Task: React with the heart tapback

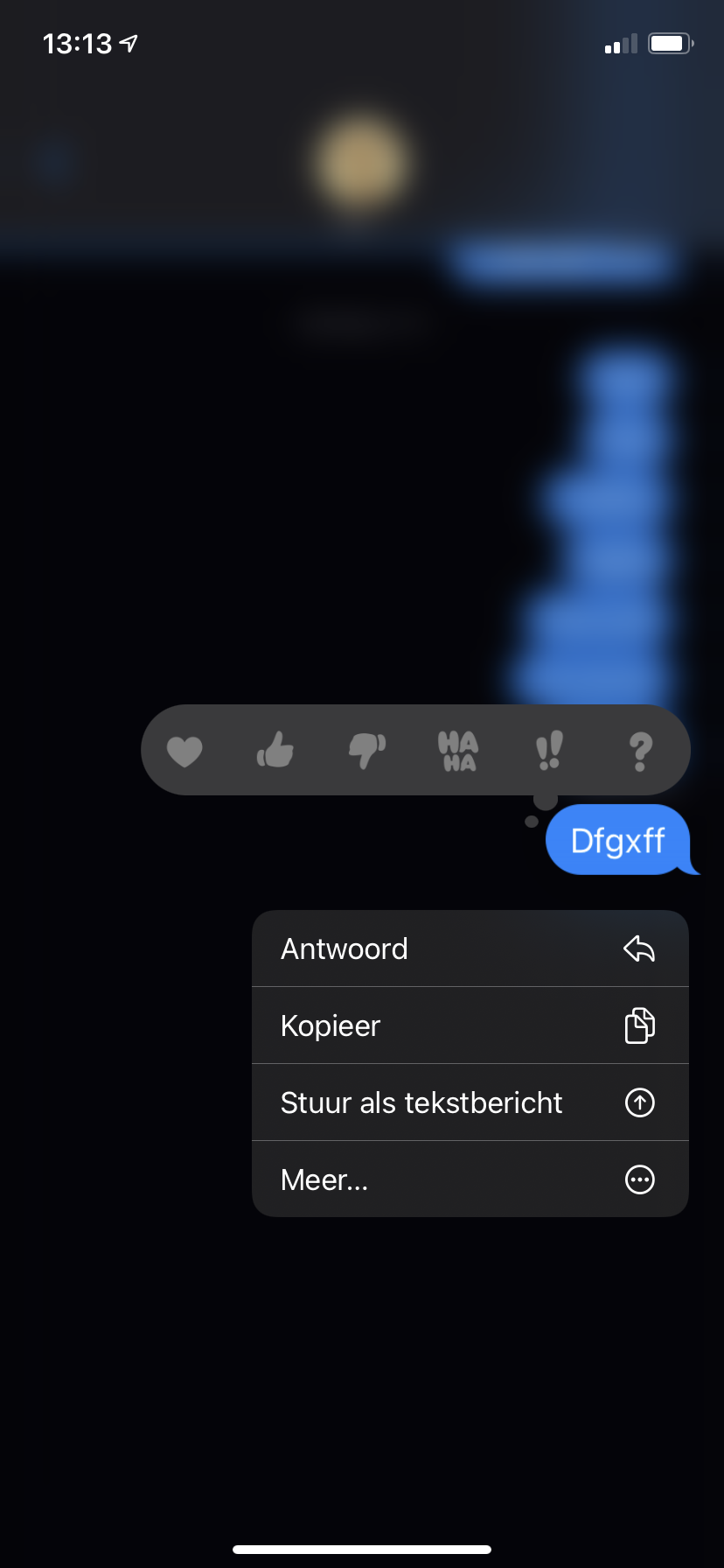Action: coord(184,751)
